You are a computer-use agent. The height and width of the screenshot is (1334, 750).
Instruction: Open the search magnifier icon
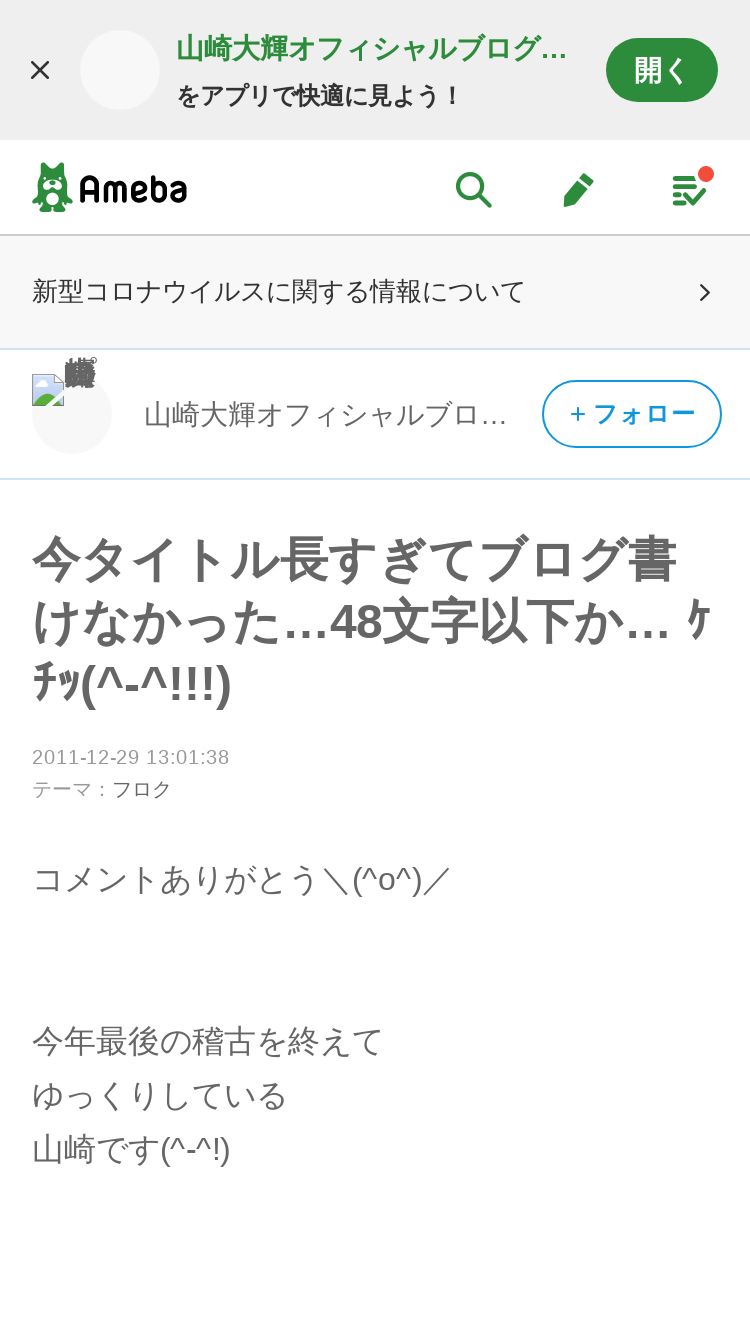pos(473,189)
